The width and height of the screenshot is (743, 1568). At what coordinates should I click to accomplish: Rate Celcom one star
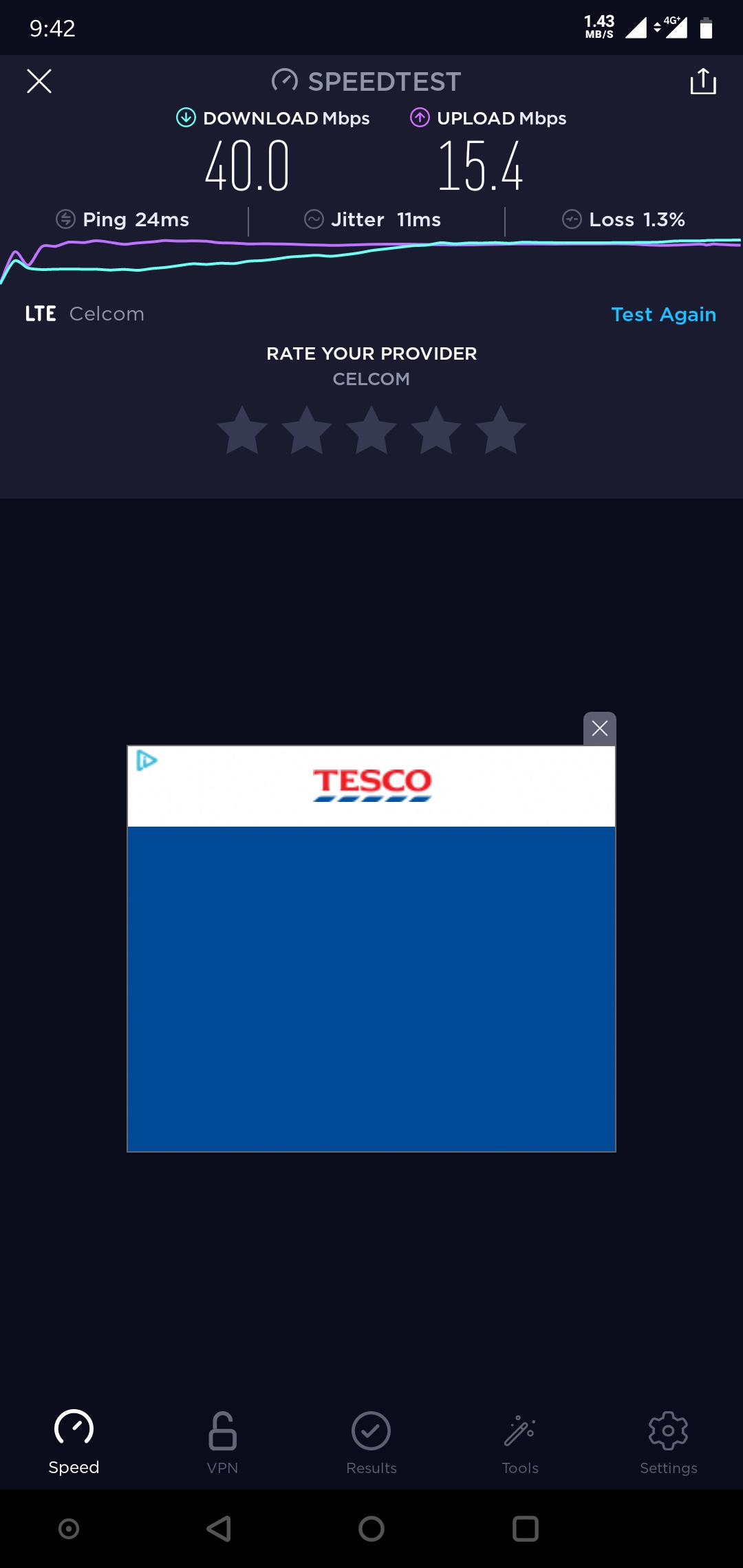point(242,431)
